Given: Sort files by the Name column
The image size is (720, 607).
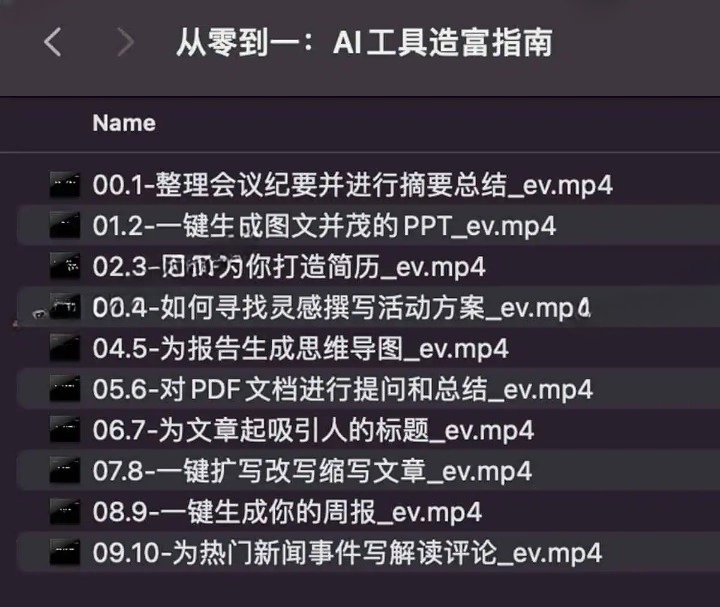Looking at the screenshot, I should click(124, 123).
